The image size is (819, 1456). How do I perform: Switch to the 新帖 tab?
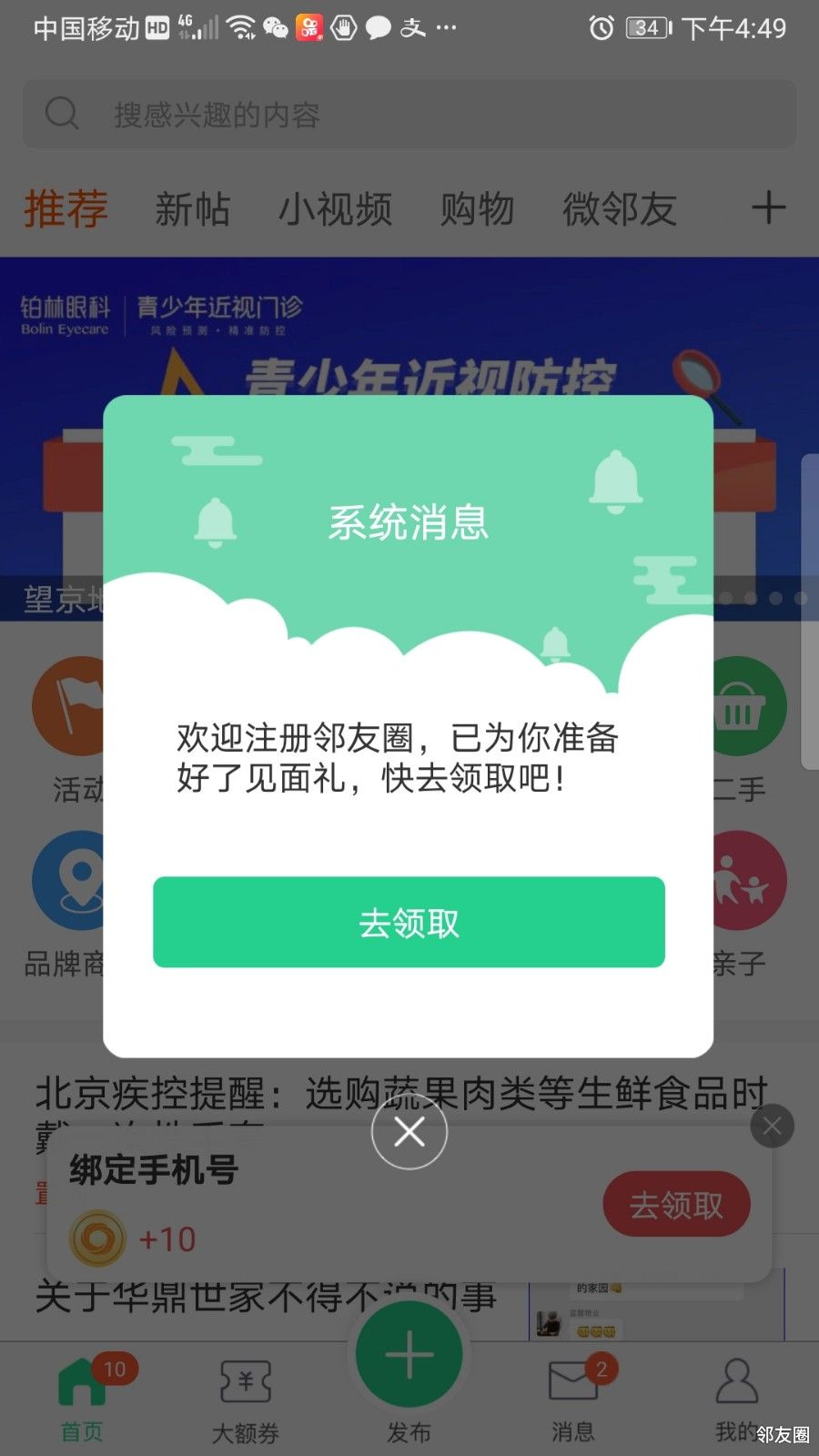(192, 209)
